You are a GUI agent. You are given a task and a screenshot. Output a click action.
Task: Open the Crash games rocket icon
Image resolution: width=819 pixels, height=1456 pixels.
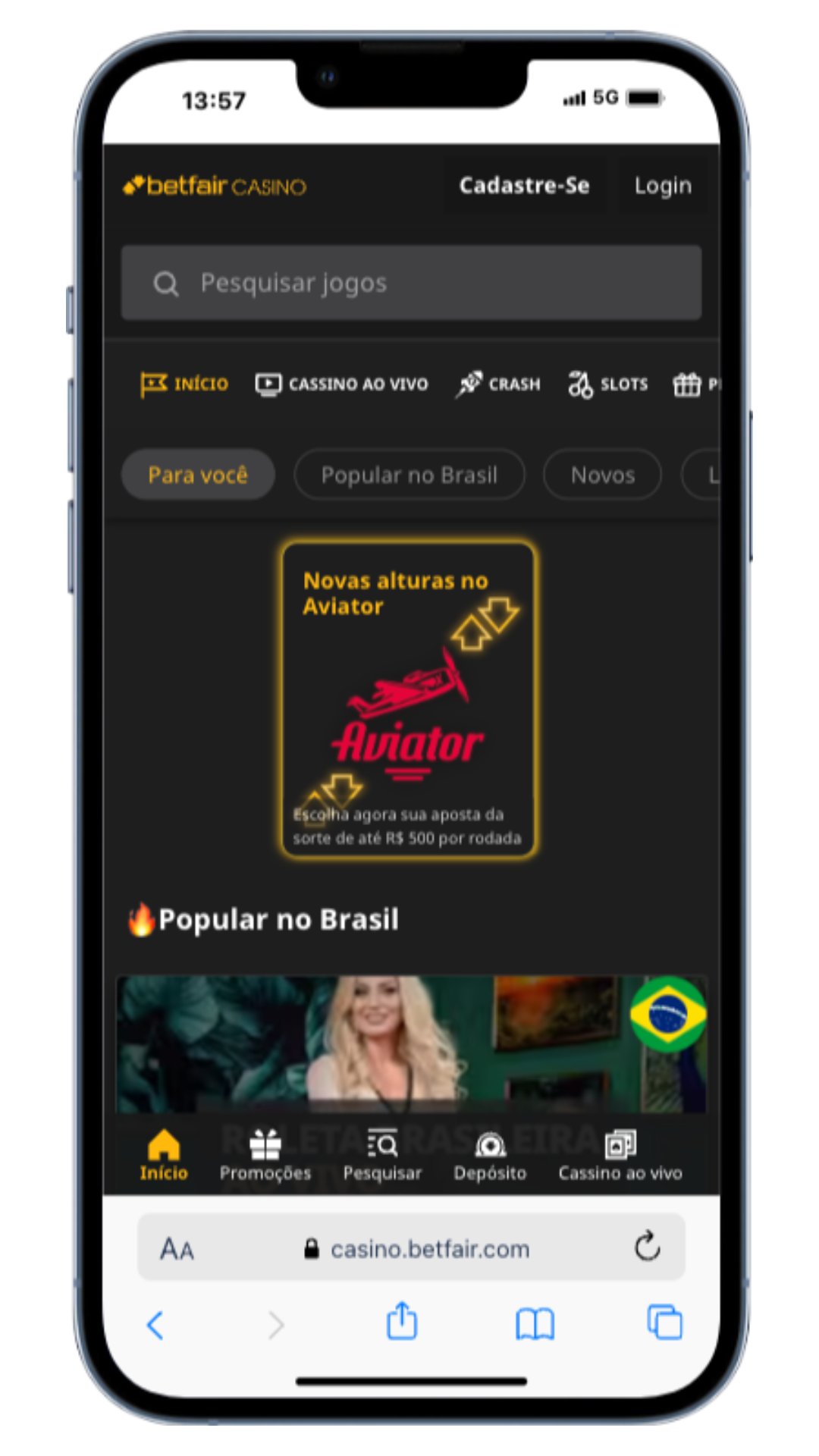(x=469, y=383)
